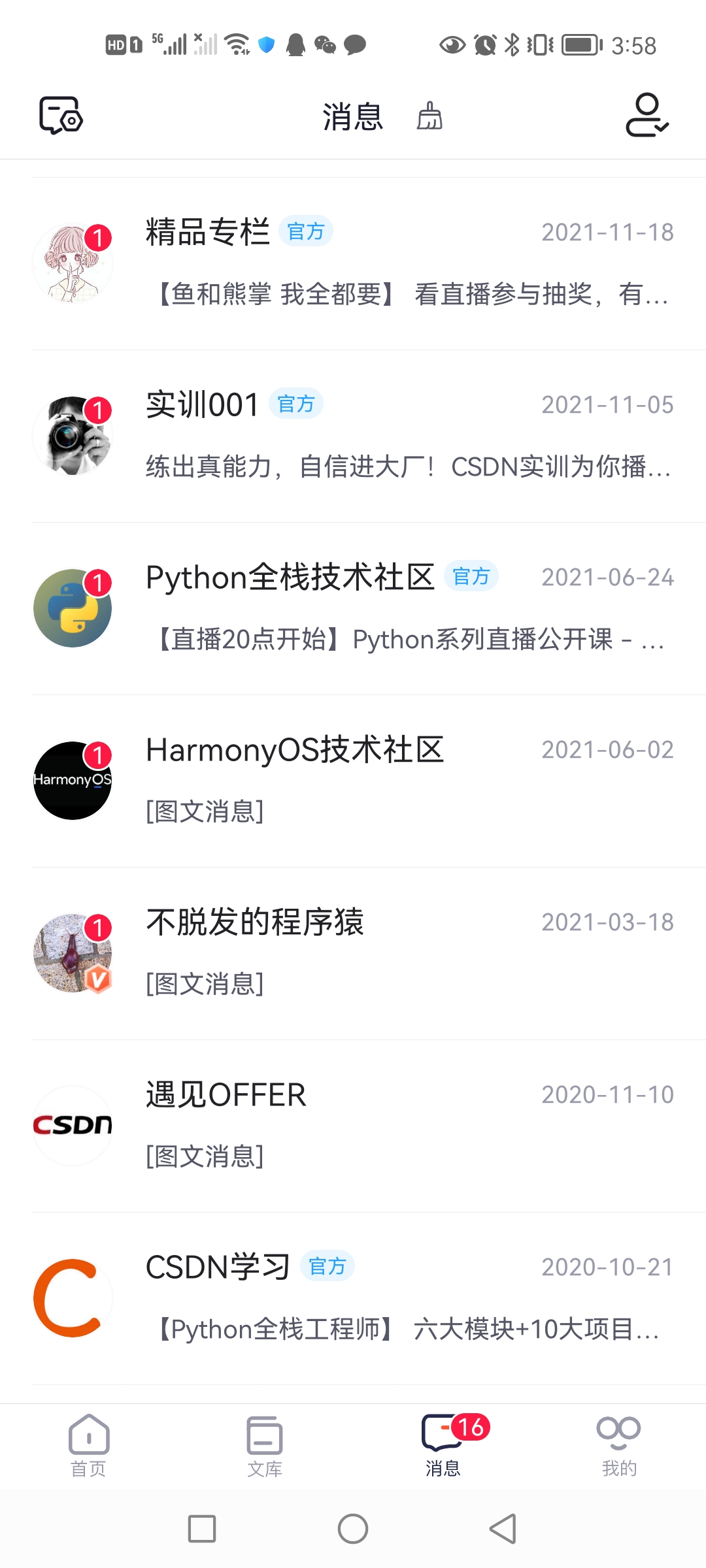Go to the system home screen

[353, 1529]
